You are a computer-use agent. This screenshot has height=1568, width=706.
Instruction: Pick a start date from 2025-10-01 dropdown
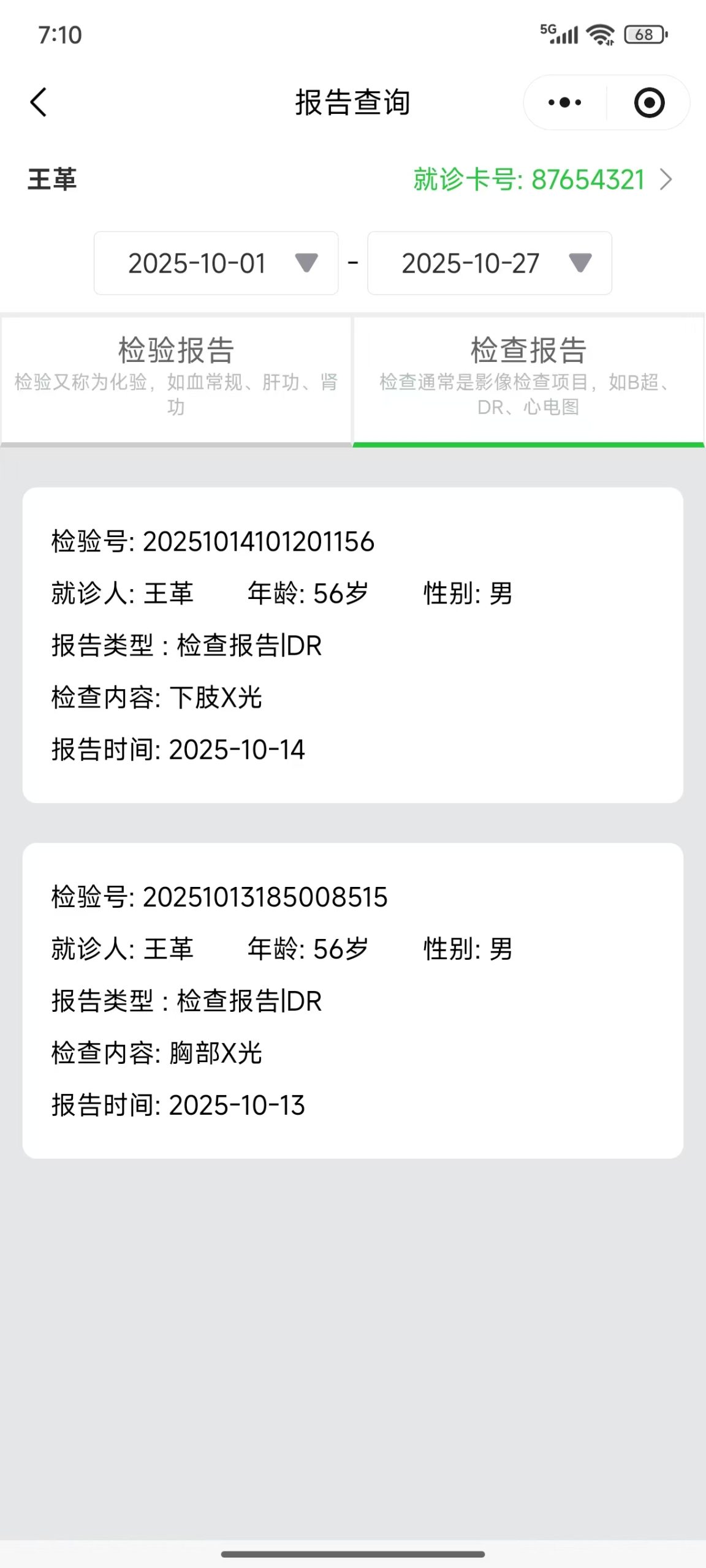click(216, 263)
